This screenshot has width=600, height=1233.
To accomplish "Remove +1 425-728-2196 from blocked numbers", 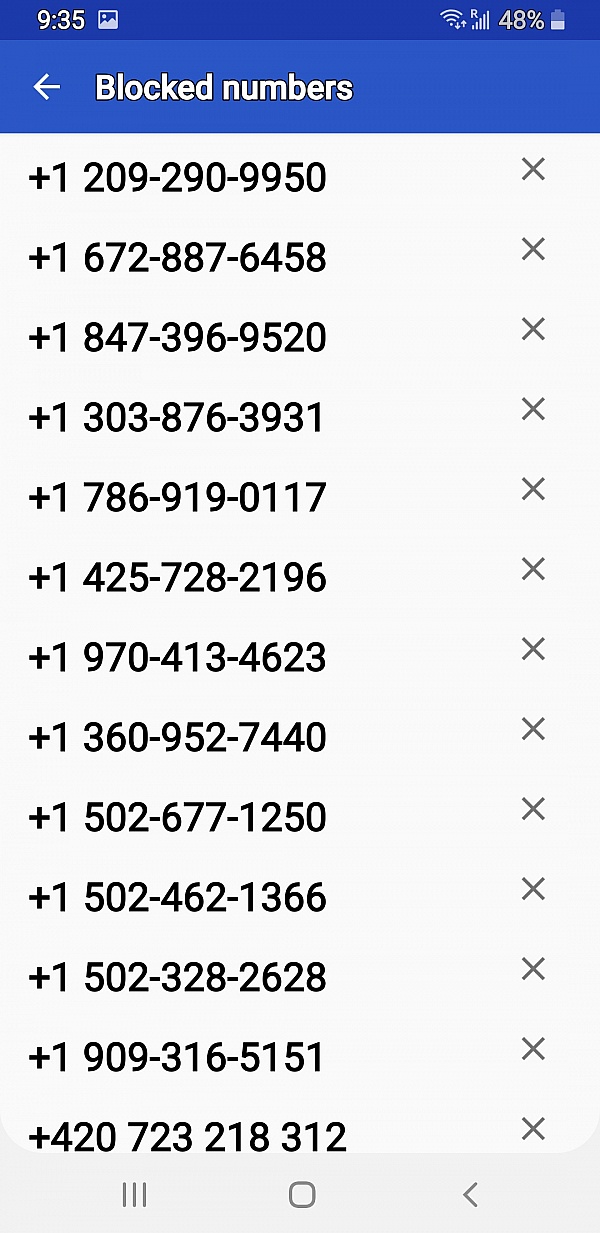I will pyautogui.click(x=533, y=569).
